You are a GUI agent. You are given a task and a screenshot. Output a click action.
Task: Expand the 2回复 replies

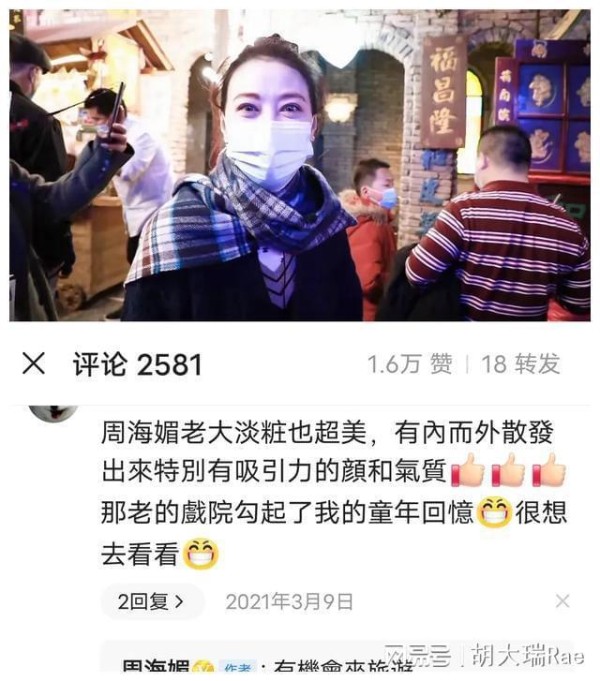pos(151,601)
